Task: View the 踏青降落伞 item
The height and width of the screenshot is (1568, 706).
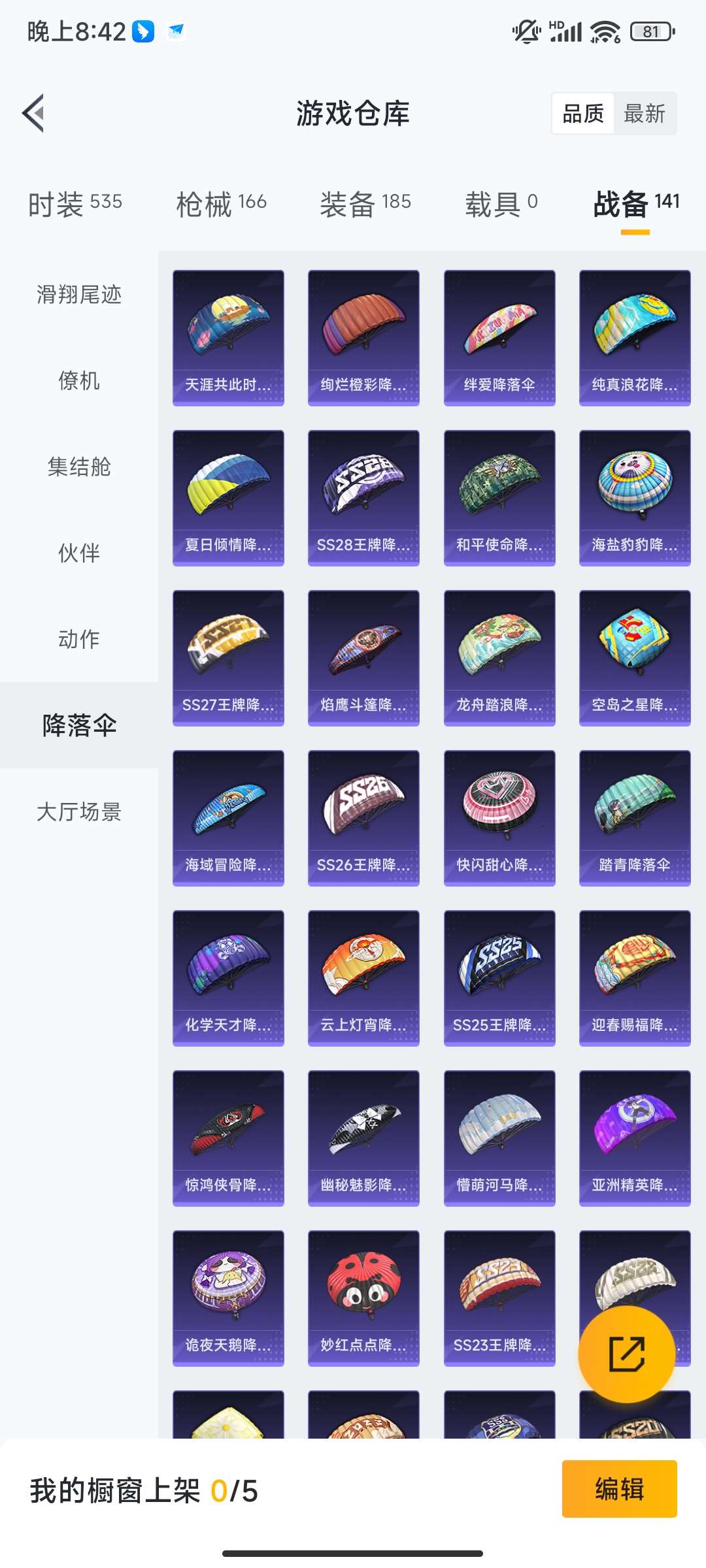Action: 635,817
